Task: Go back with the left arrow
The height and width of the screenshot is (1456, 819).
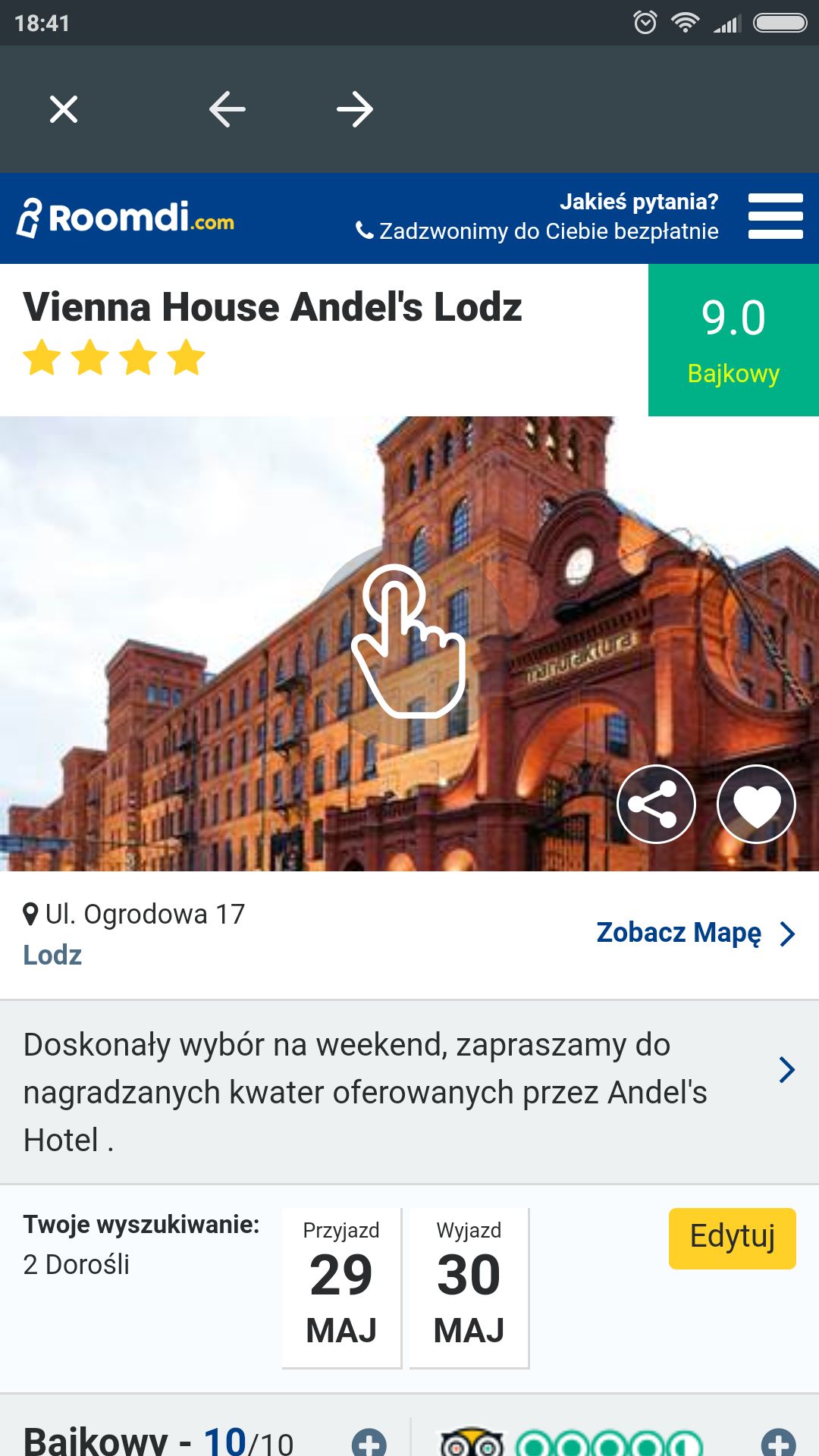Action: tap(227, 109)
